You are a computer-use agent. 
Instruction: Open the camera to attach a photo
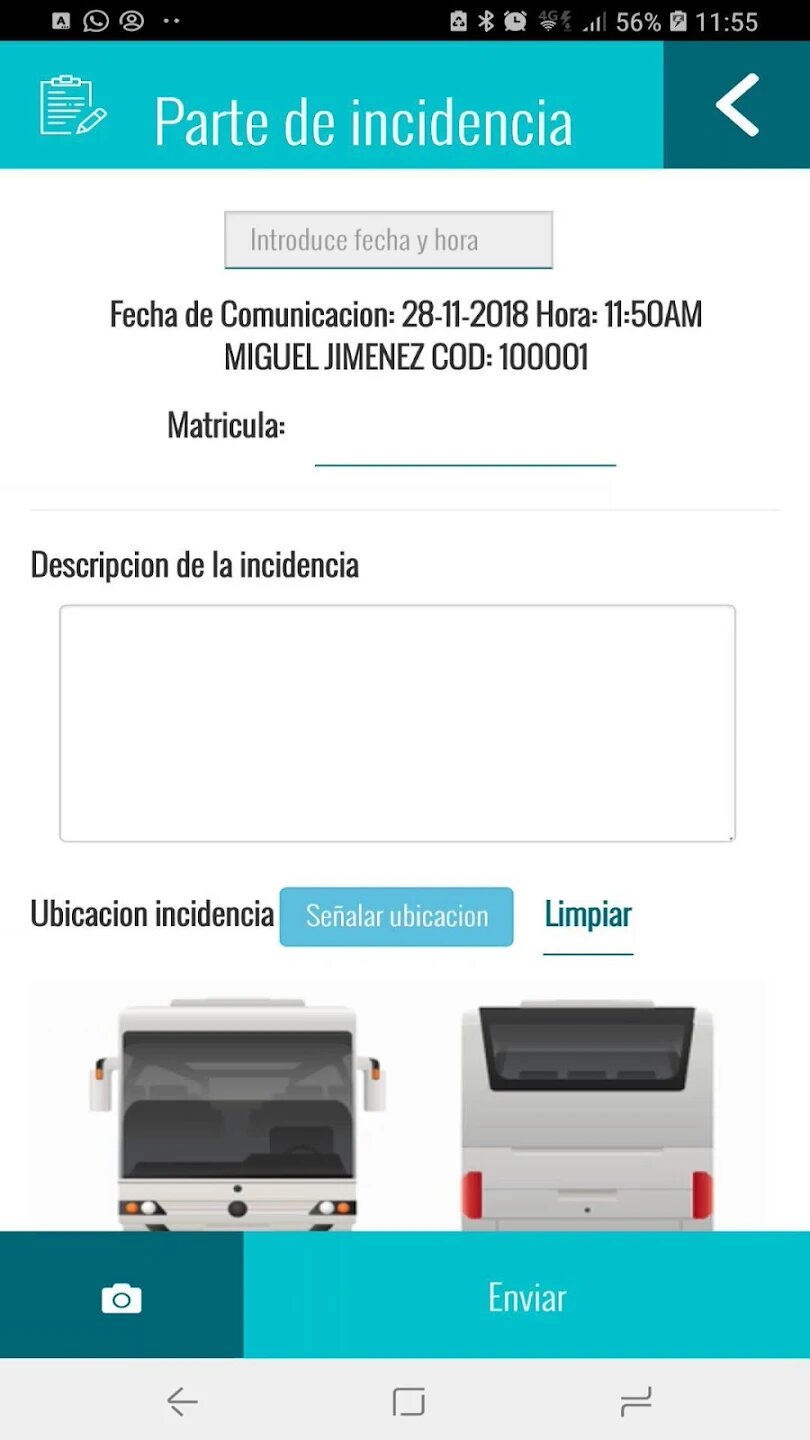coord(121,1298)
